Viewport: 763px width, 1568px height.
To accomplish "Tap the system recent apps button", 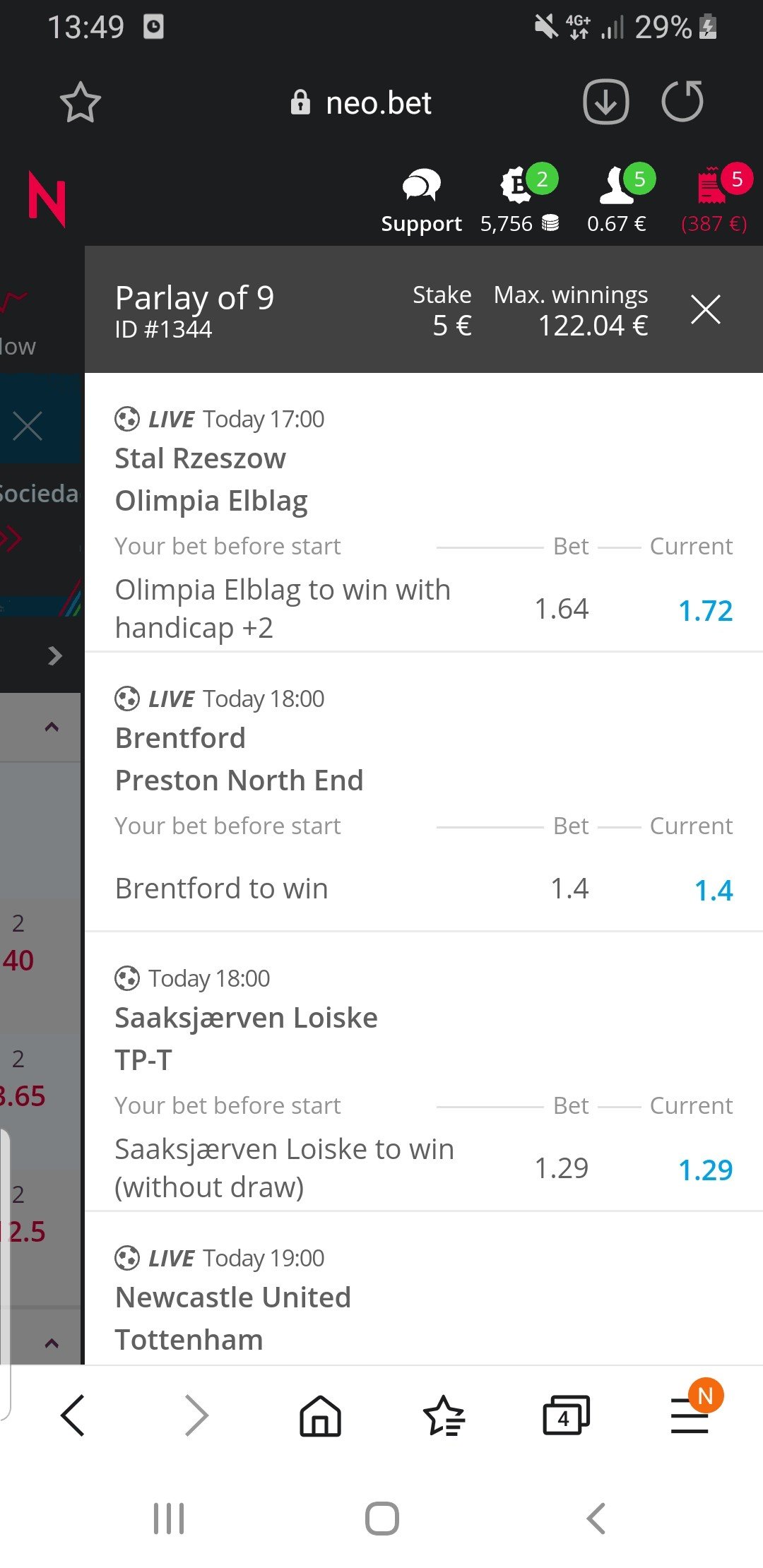I will (169, 1518).
